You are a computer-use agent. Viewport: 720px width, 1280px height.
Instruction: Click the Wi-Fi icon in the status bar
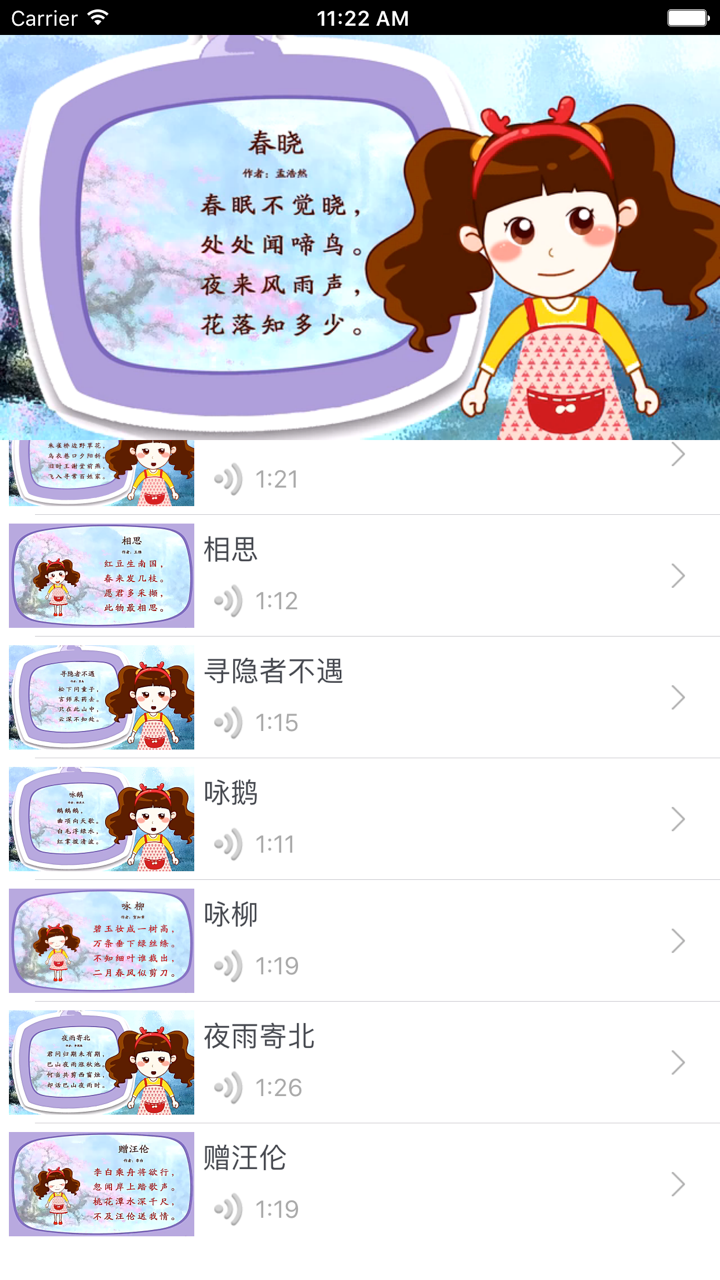(x=95, y=17)
